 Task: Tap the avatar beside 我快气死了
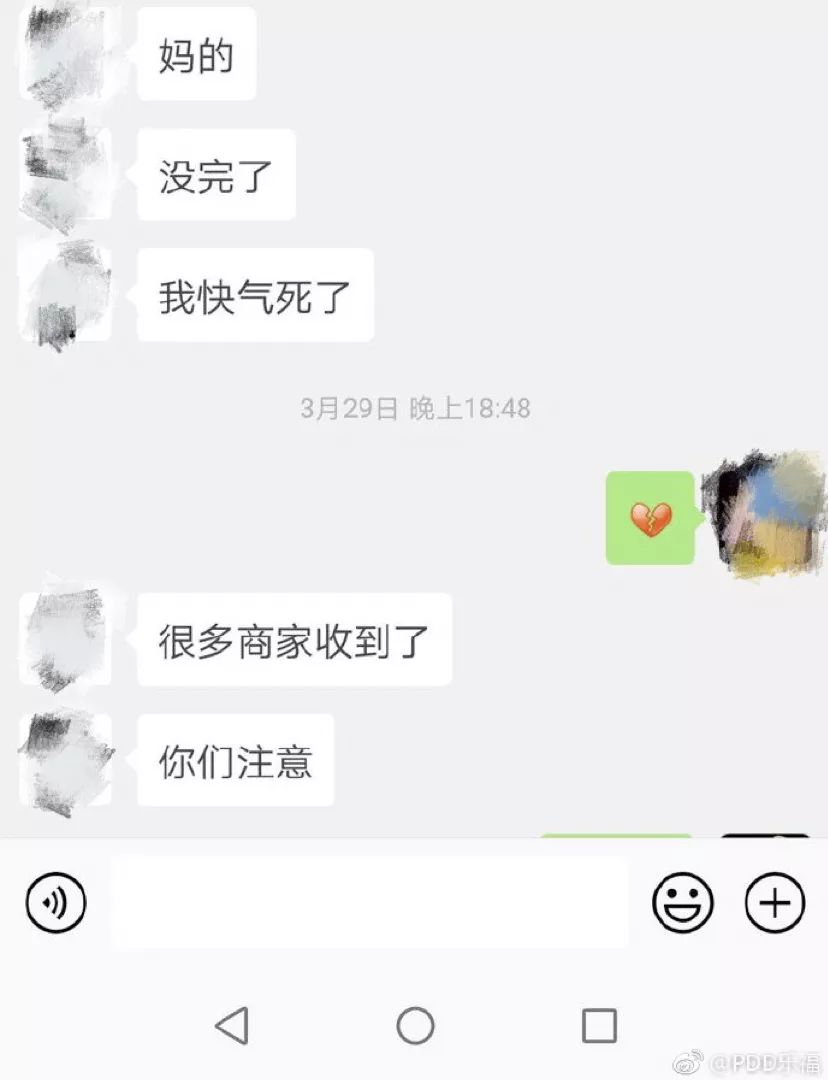coord(65,292)
